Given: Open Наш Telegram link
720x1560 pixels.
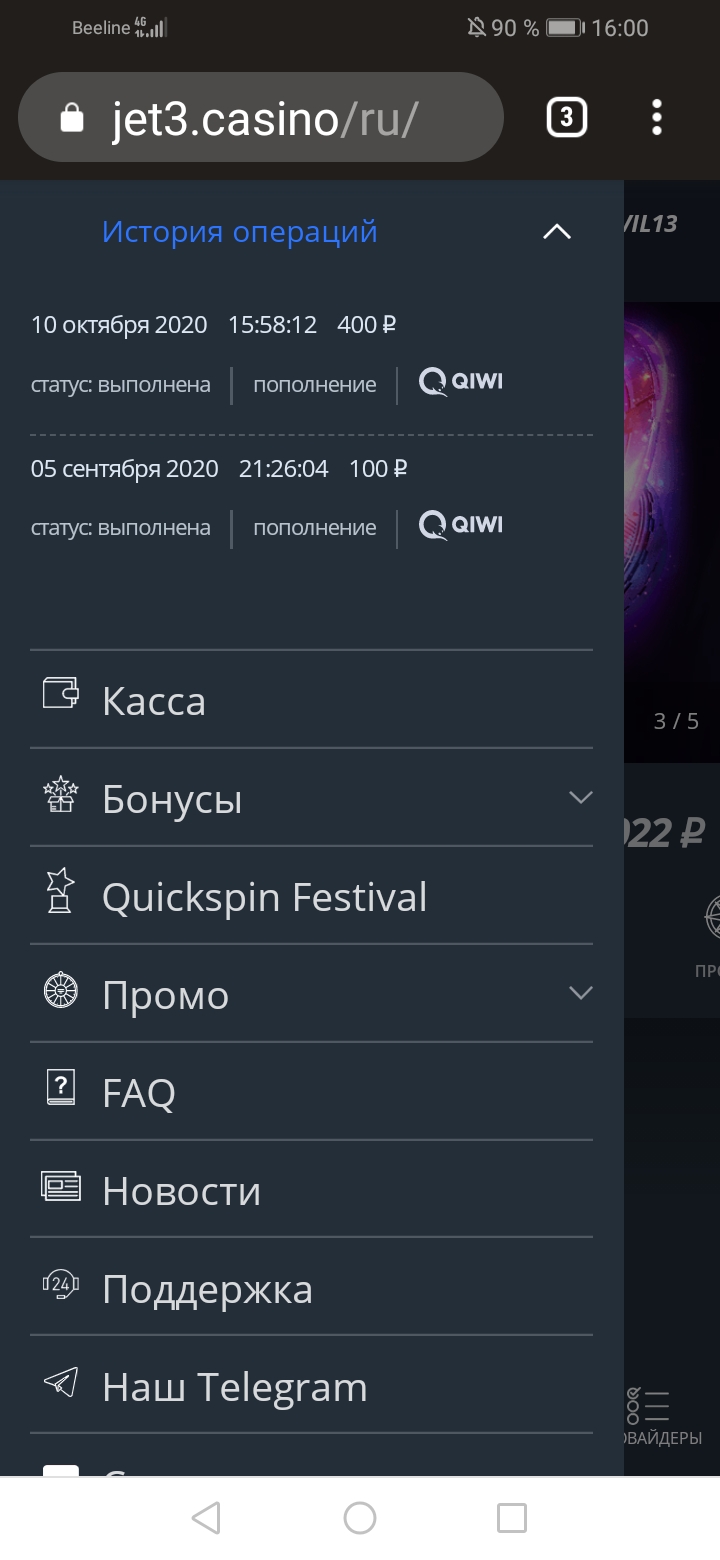Looking at the screenshot, I should click(x=234, y=1386).
